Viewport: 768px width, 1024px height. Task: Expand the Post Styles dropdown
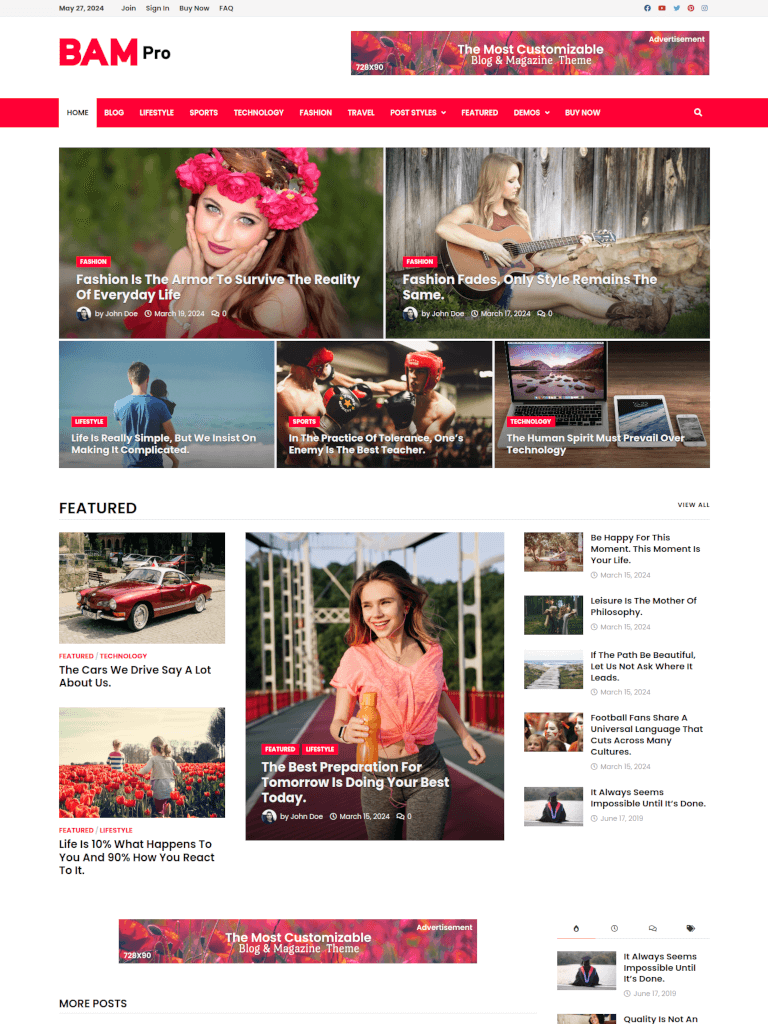coord(417,113)
